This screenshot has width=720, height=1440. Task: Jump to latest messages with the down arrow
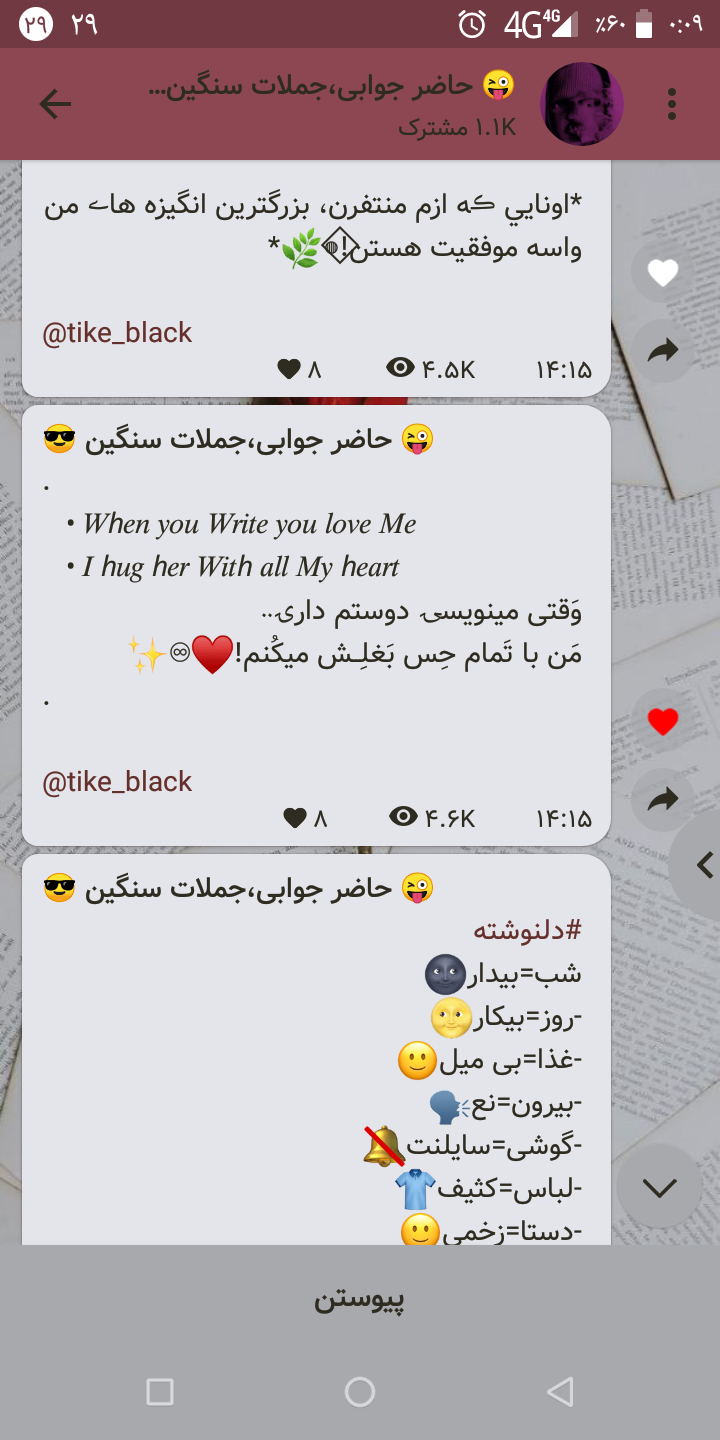pyautogui.click(x=659, y=1187)
